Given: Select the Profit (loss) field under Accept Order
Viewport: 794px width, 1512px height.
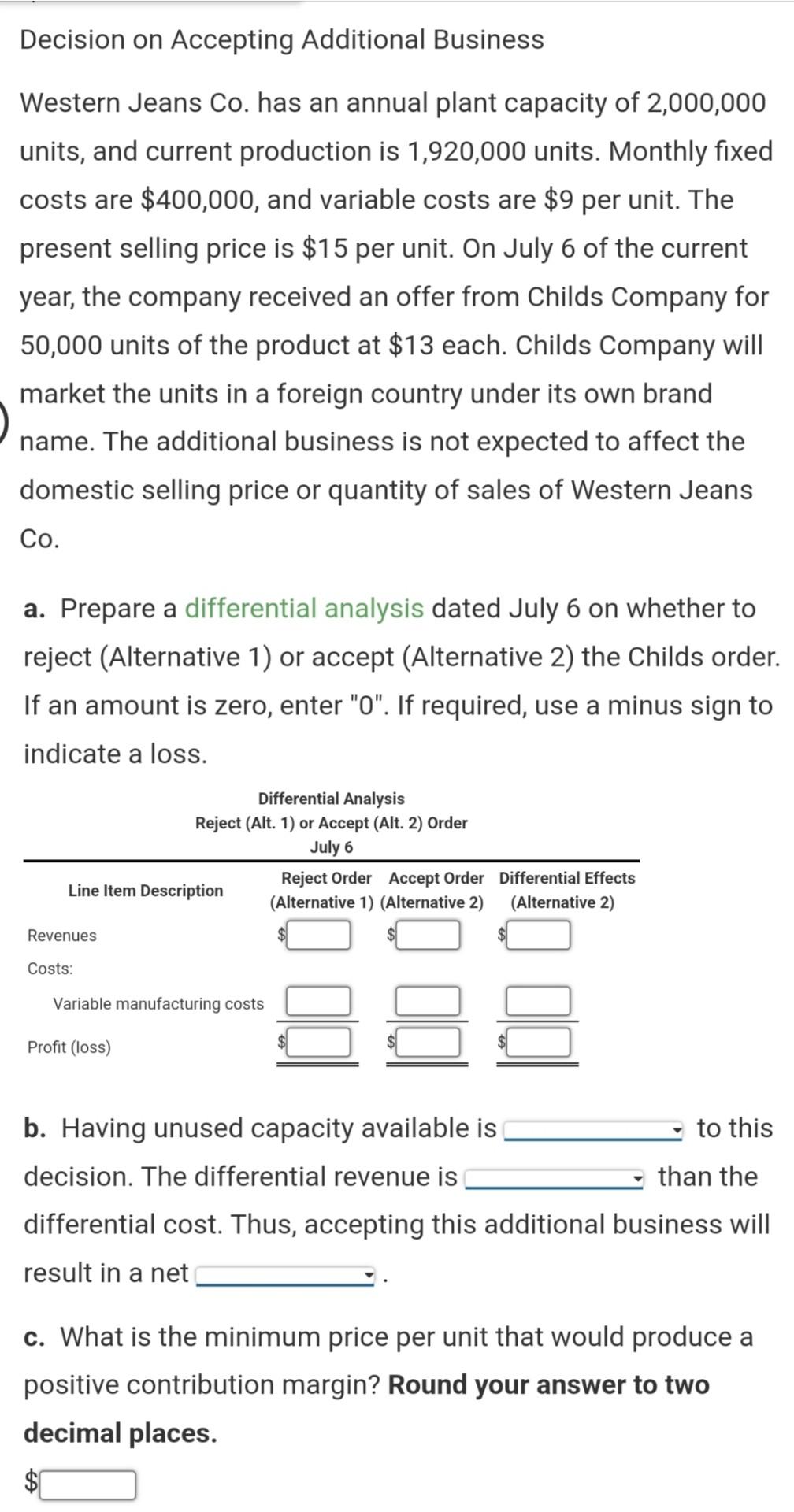Looking at the screenshot, I should pyautogui.click(x=428, y=1042).
